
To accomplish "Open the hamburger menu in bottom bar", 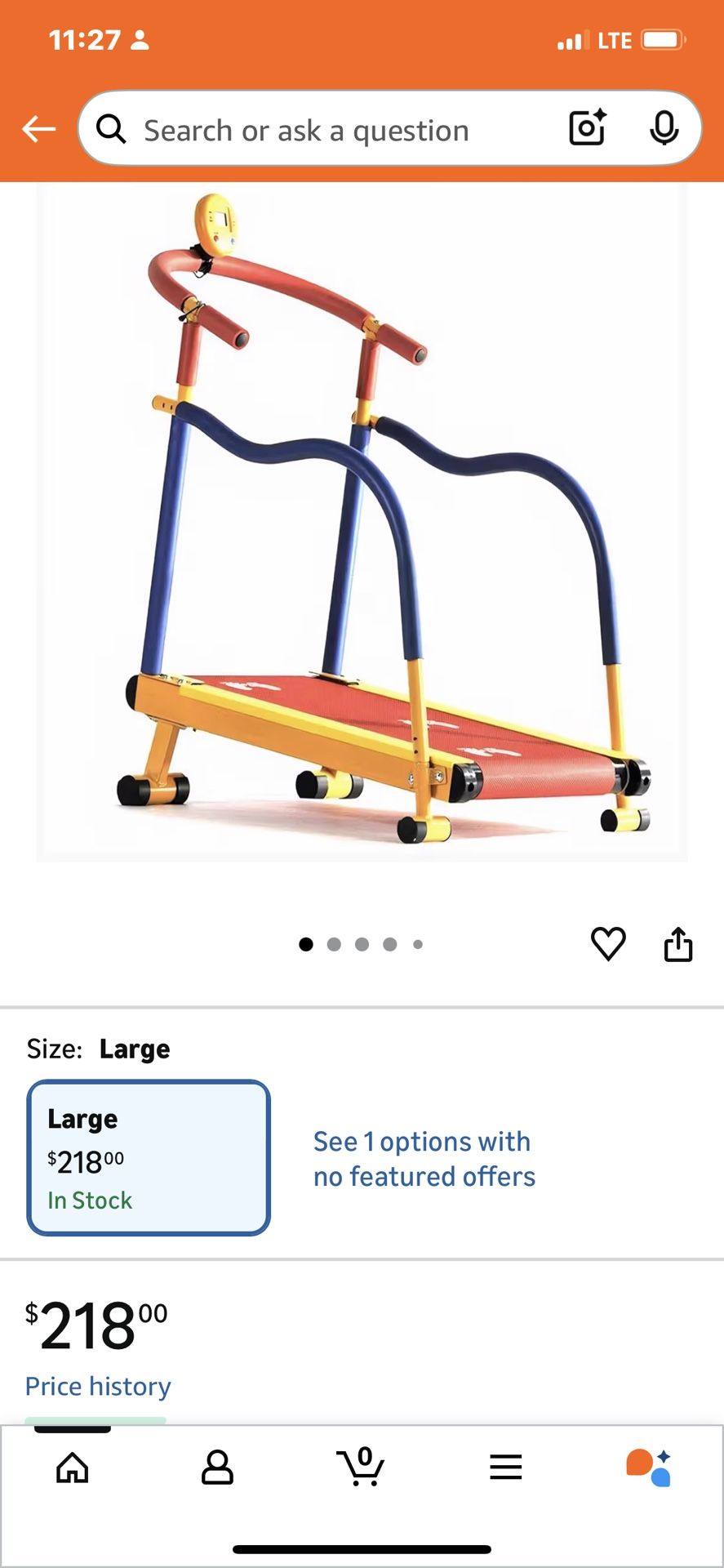I will pos(506,1468).
